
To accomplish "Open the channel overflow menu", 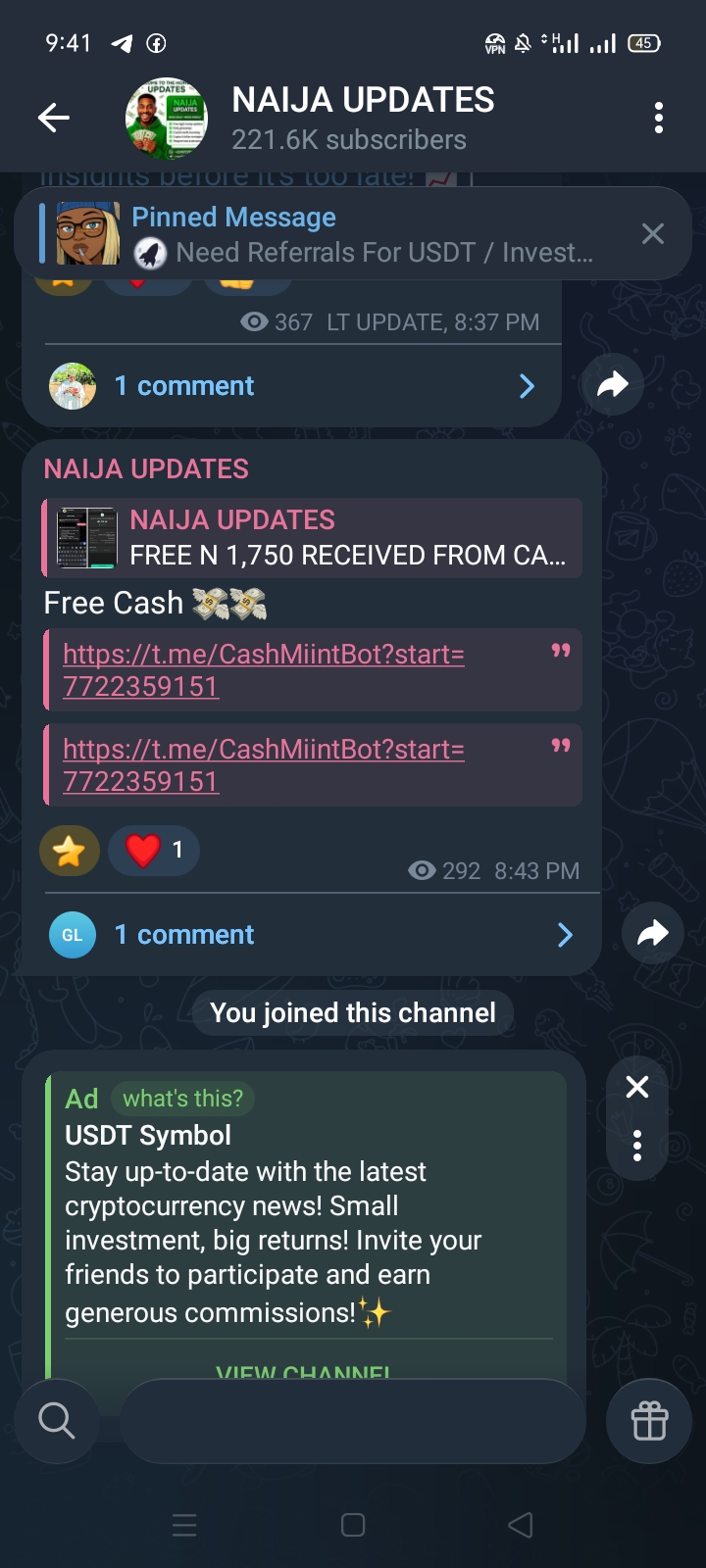I will tap(659, 119).
